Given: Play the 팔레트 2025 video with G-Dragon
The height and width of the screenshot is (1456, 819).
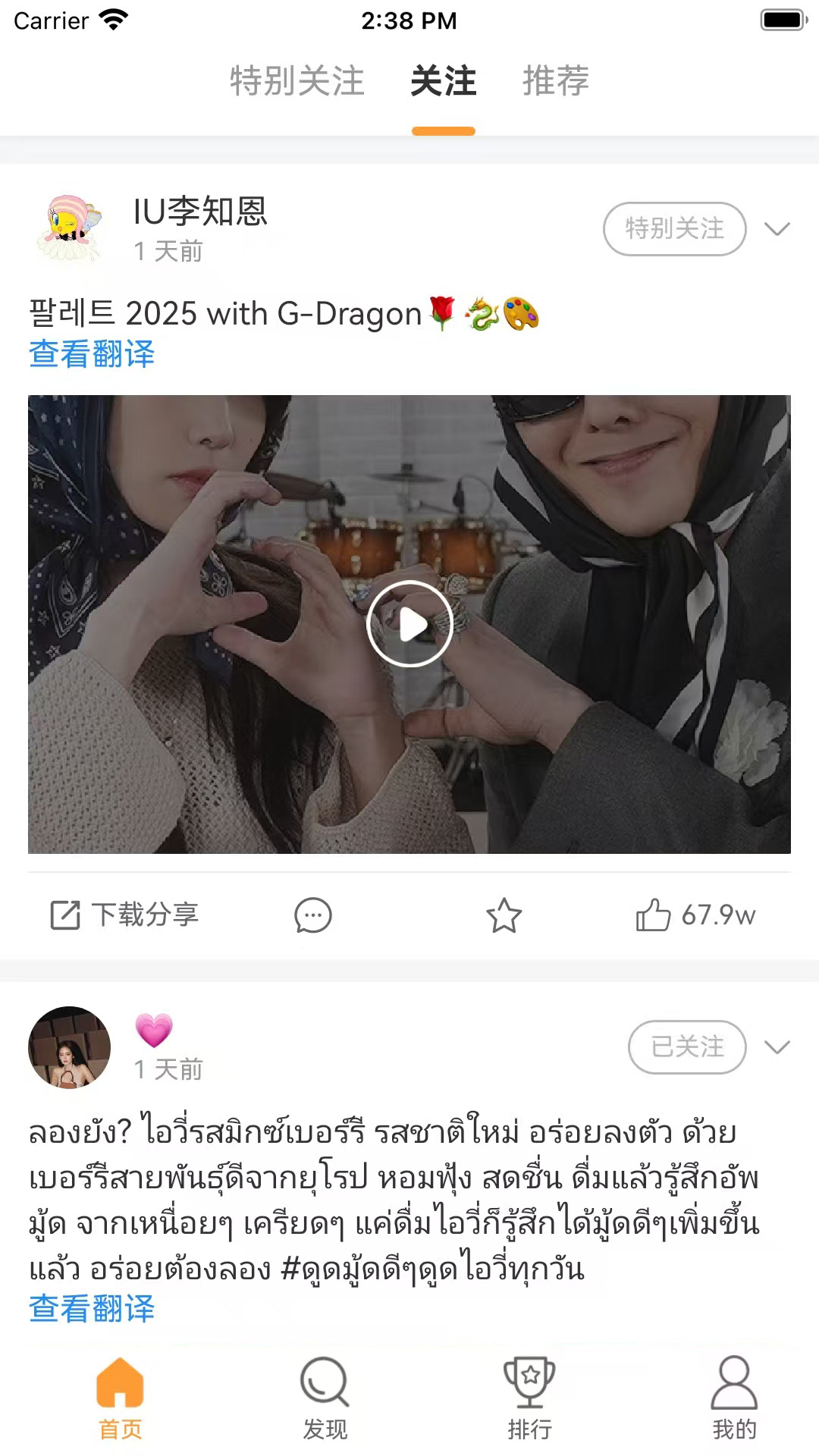Looking at the screenshot, I should point(409,623).
